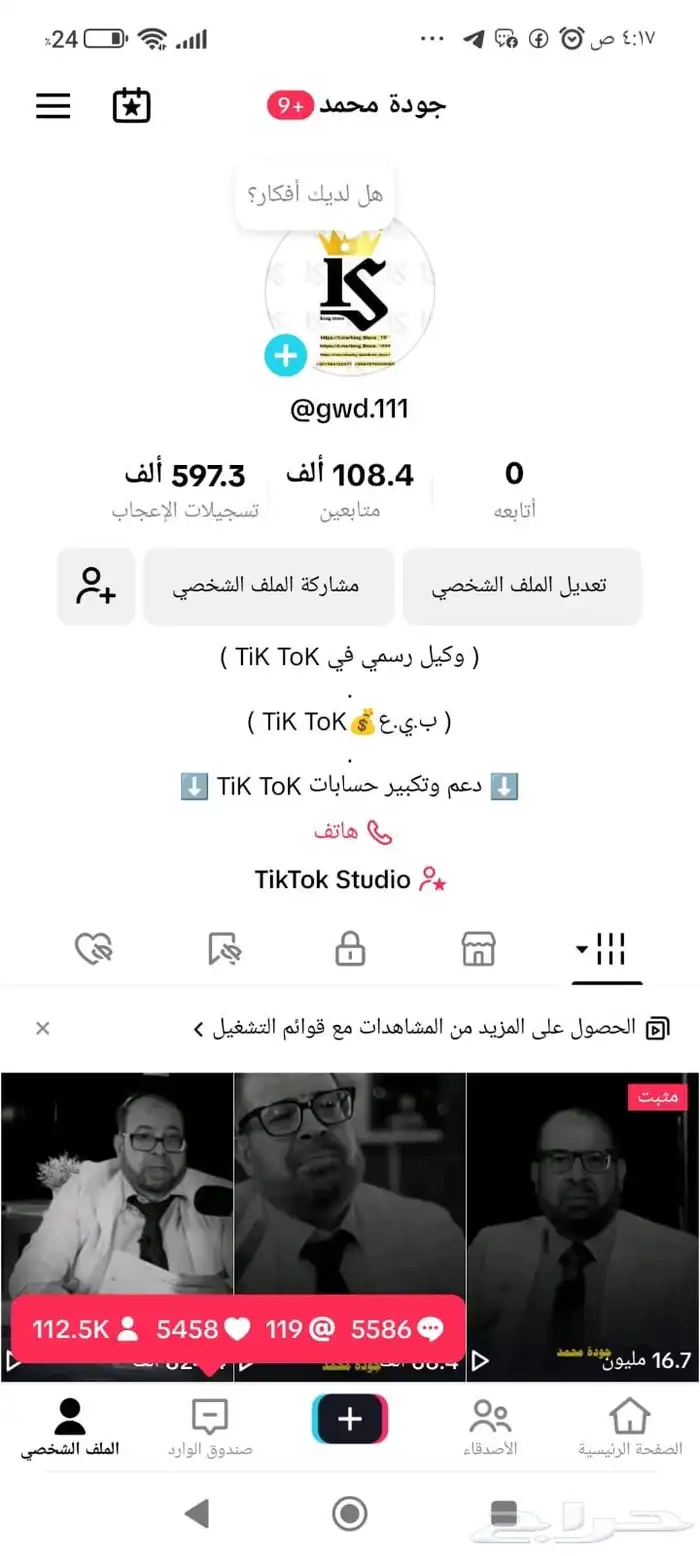Switch to the liked videos tab
This screenshot has width=700, height=1556.
[95, 949]
